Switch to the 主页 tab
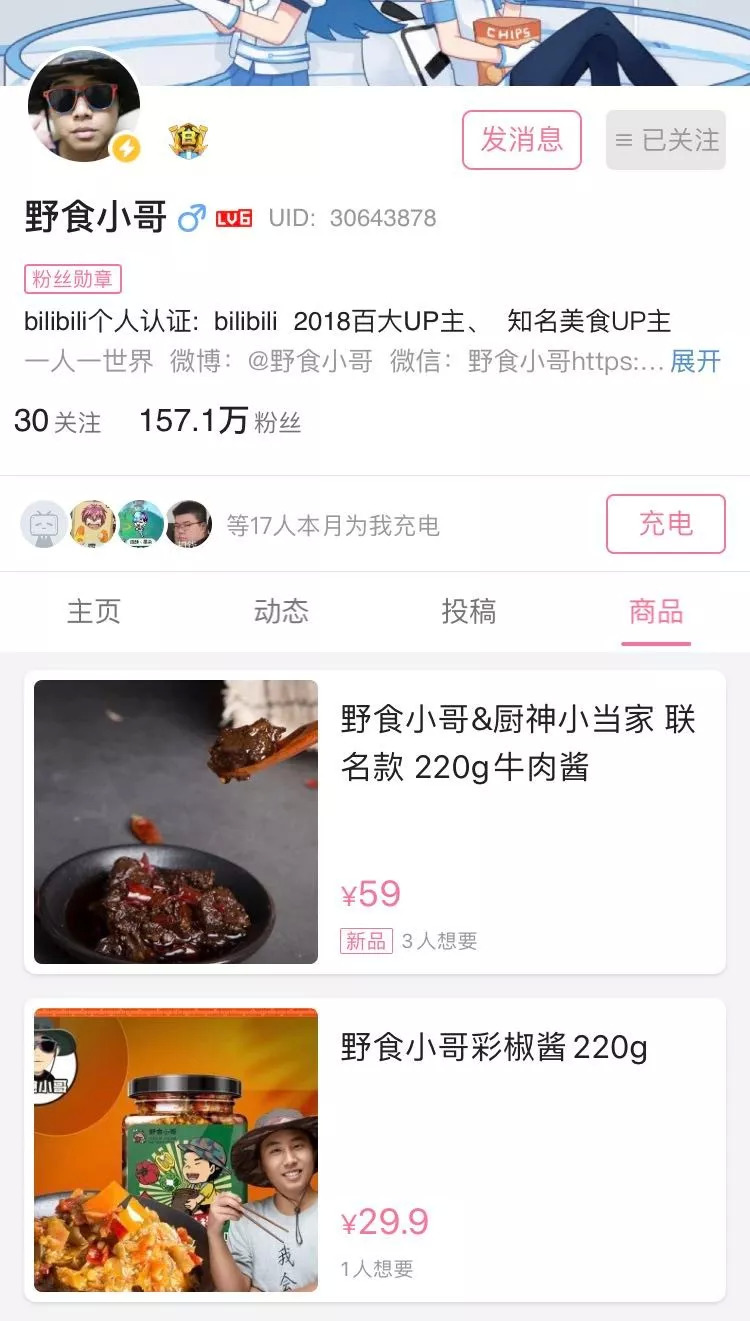The width and height of the screenshot is (750, 1321). point(94,611)
